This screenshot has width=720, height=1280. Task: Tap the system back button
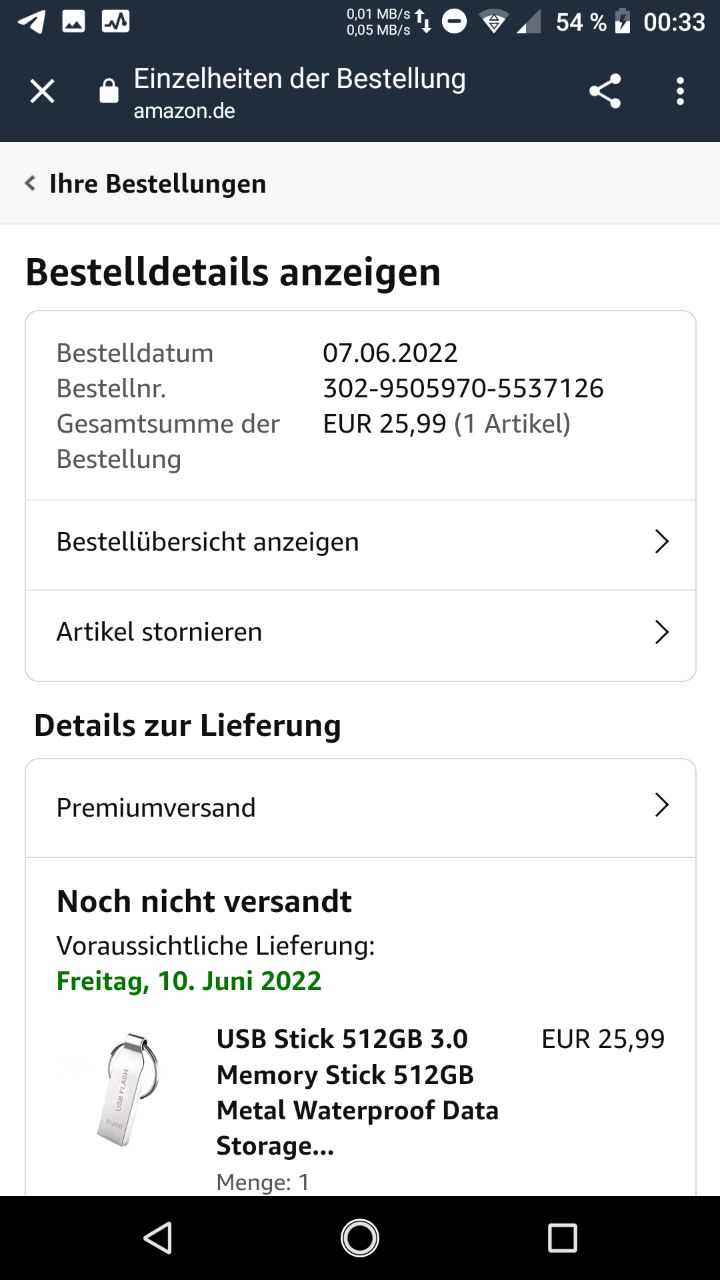point(157,1238)
